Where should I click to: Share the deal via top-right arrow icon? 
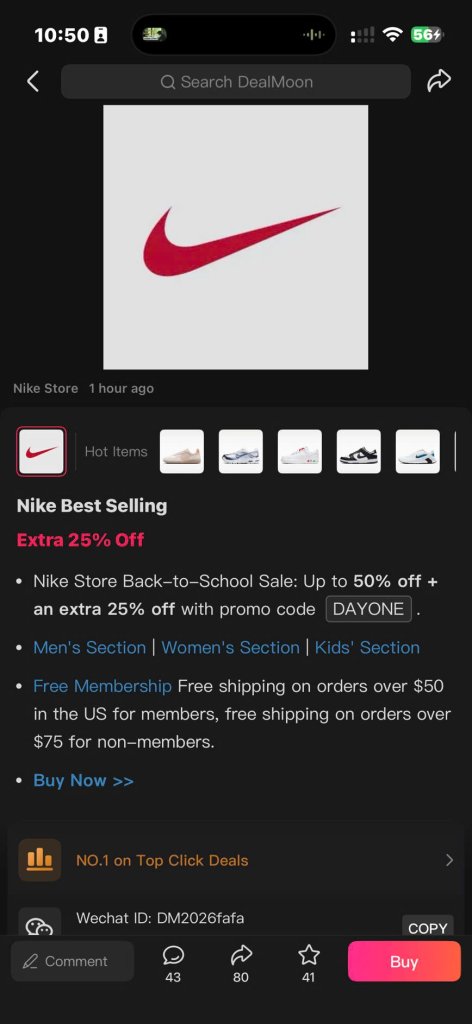(439, 82)
